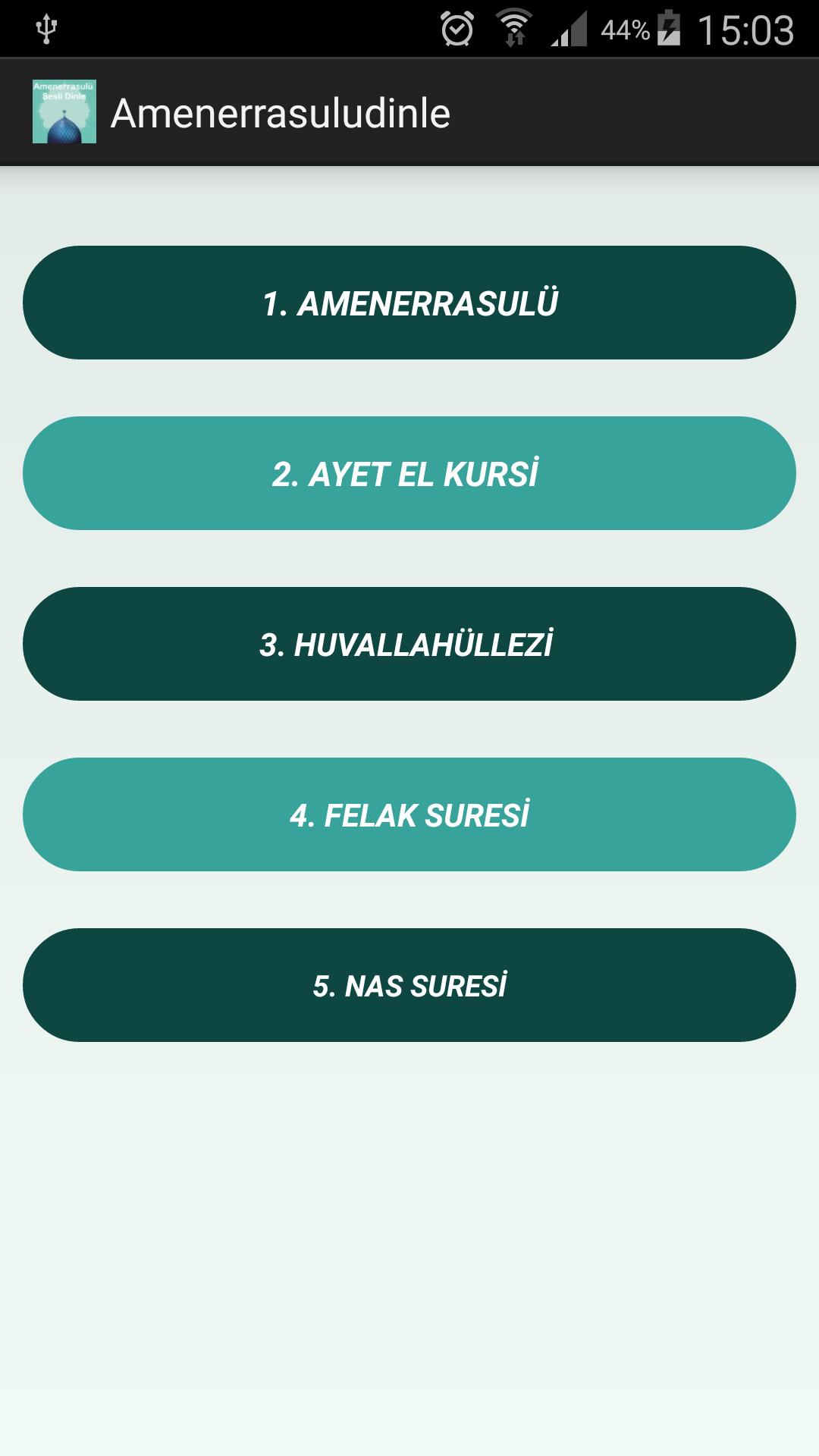Tap the action bar at the top
819x1456 pixels.
[409, 112]
